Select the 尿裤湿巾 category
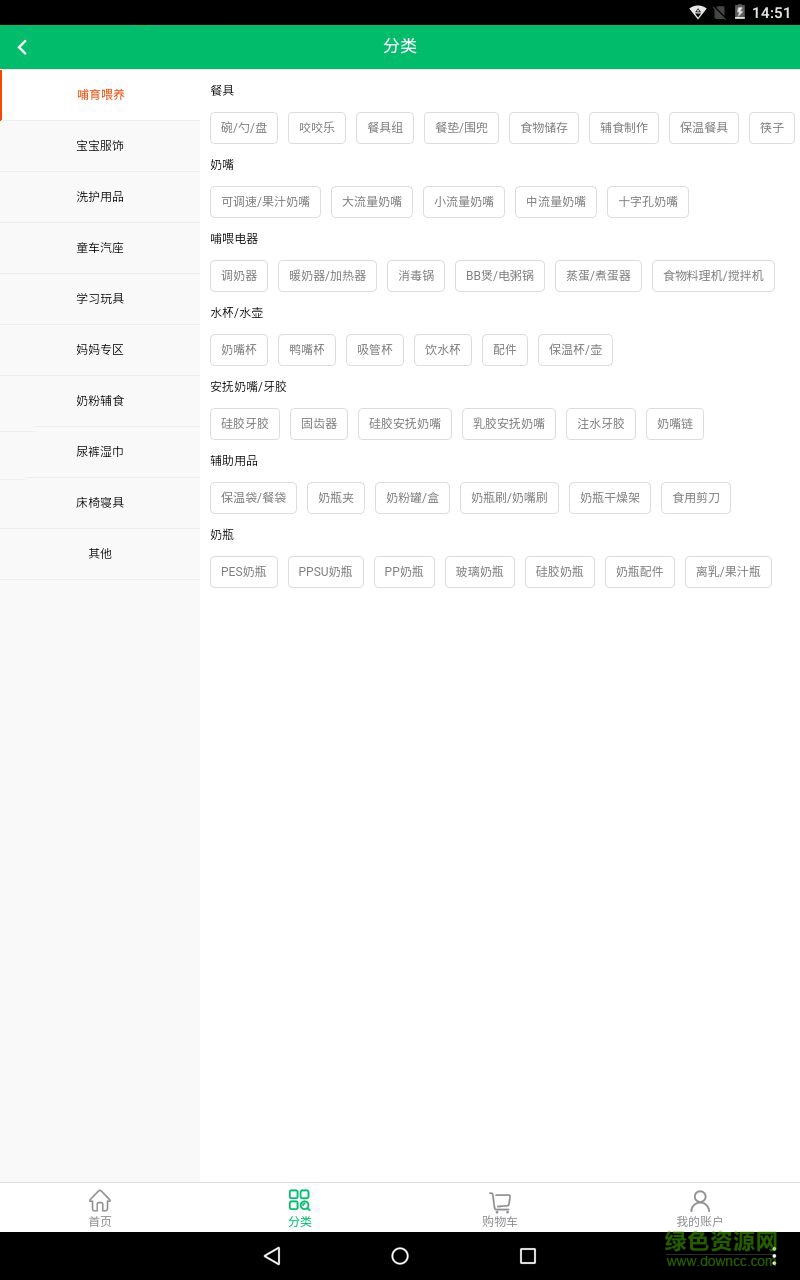Screen dimensions: 800x1280 tap(100, 452)
